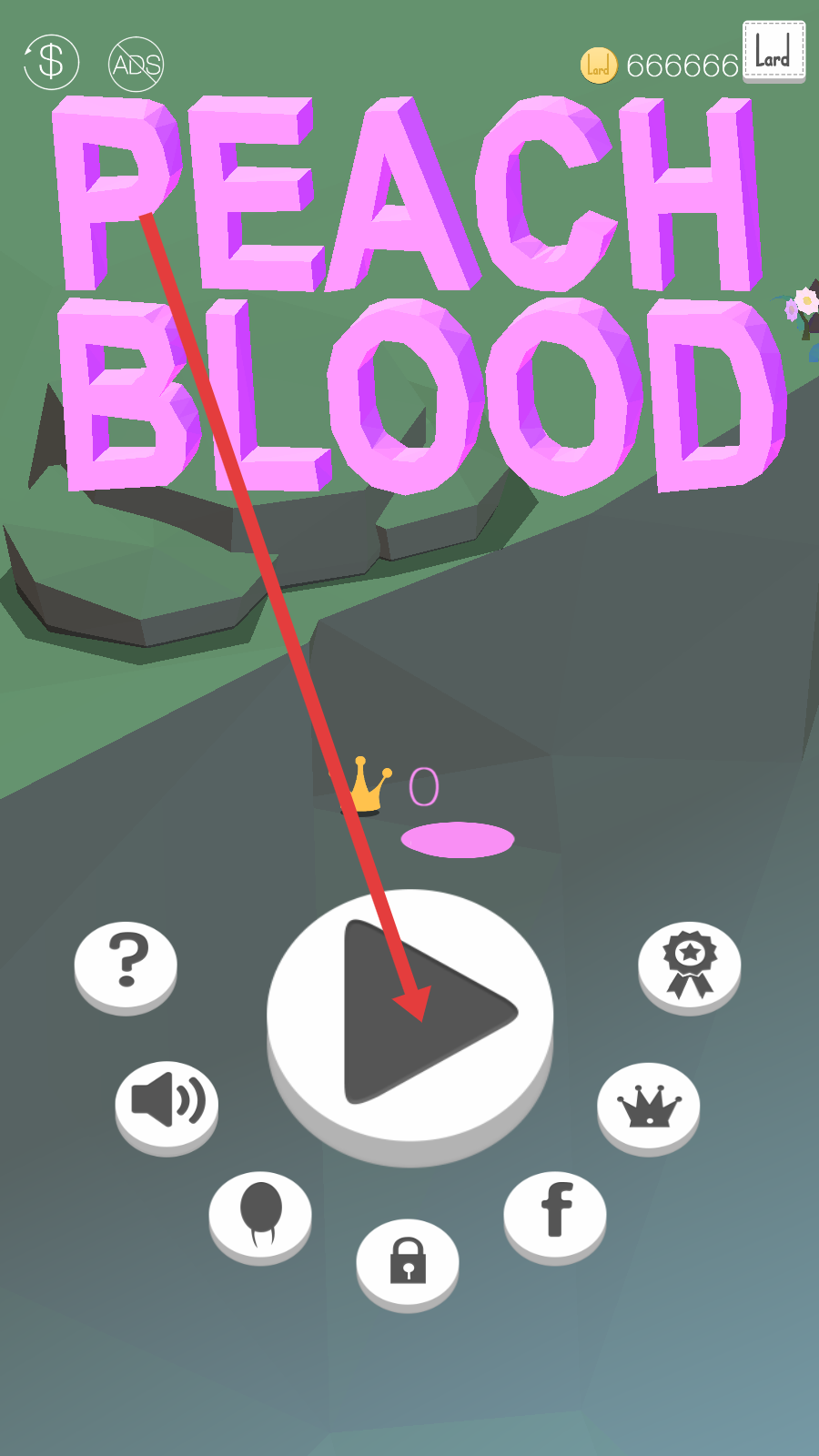Open the character selection button
The width and height of the screenshot is (819, 1456).
pos(260,1218)
